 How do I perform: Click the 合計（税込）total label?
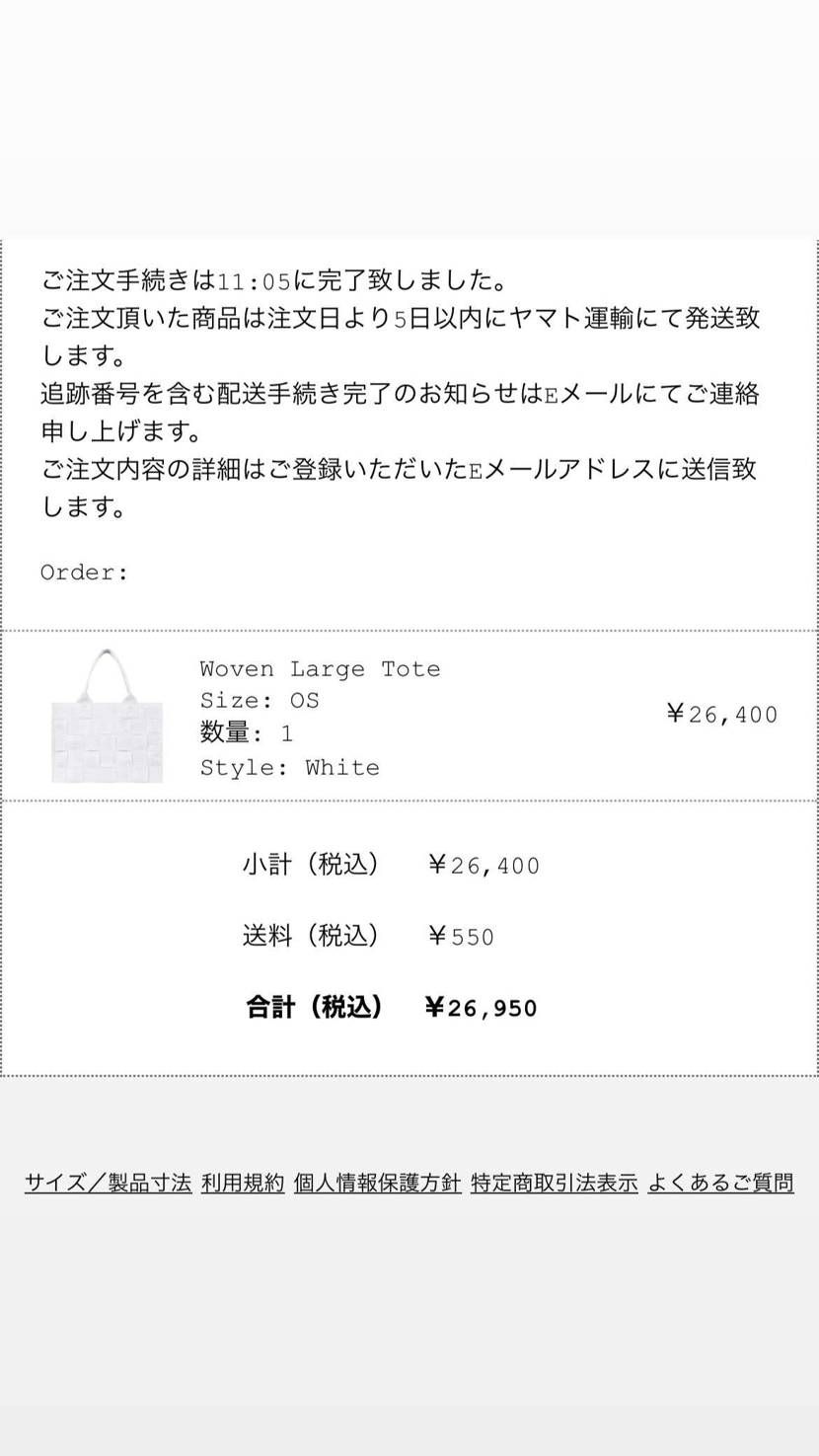(316, 1008)
